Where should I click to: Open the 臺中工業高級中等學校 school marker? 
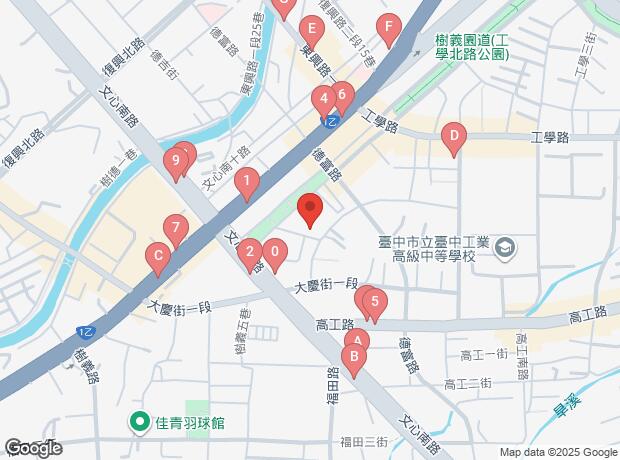[x=507, y=244]
